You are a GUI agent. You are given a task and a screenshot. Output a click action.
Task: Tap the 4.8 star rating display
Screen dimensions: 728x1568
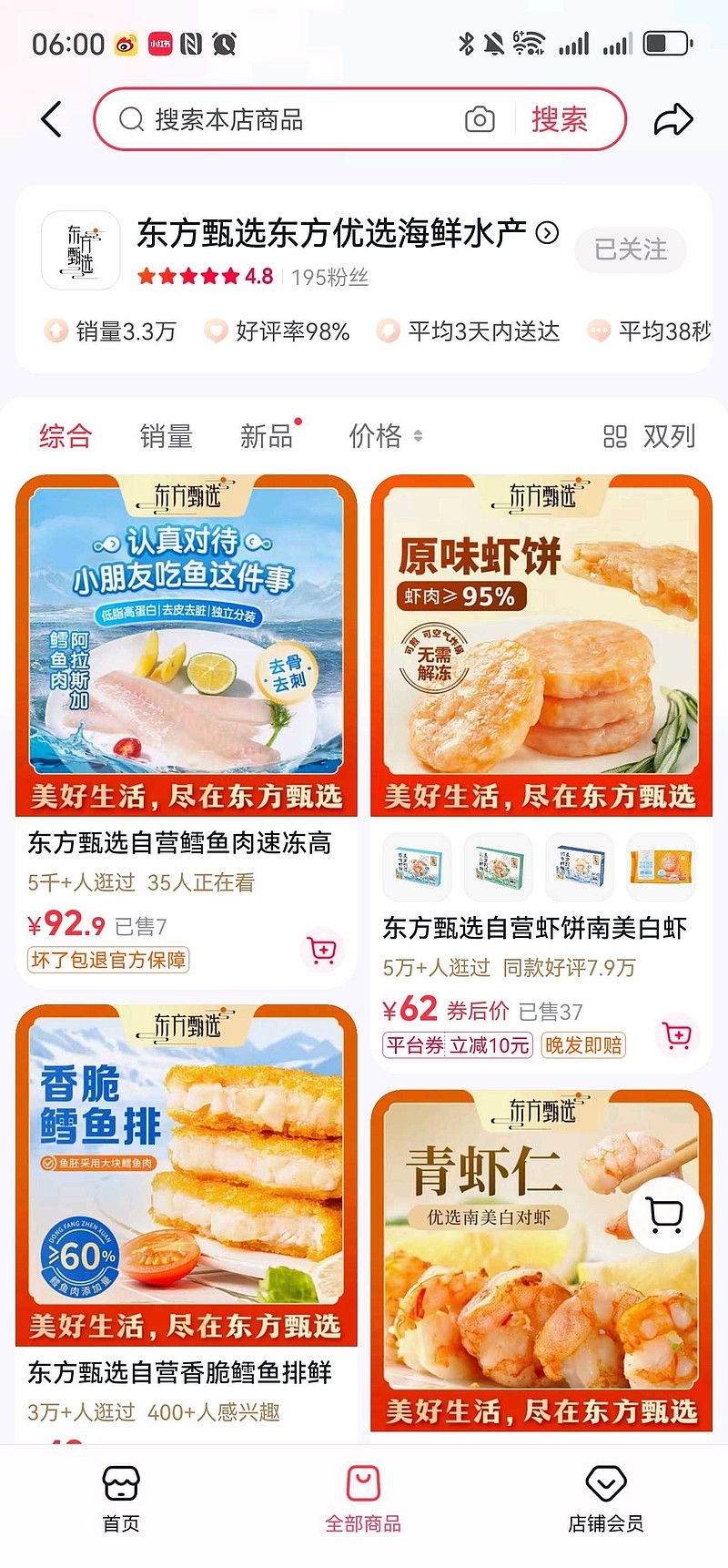tap(205, 276)
